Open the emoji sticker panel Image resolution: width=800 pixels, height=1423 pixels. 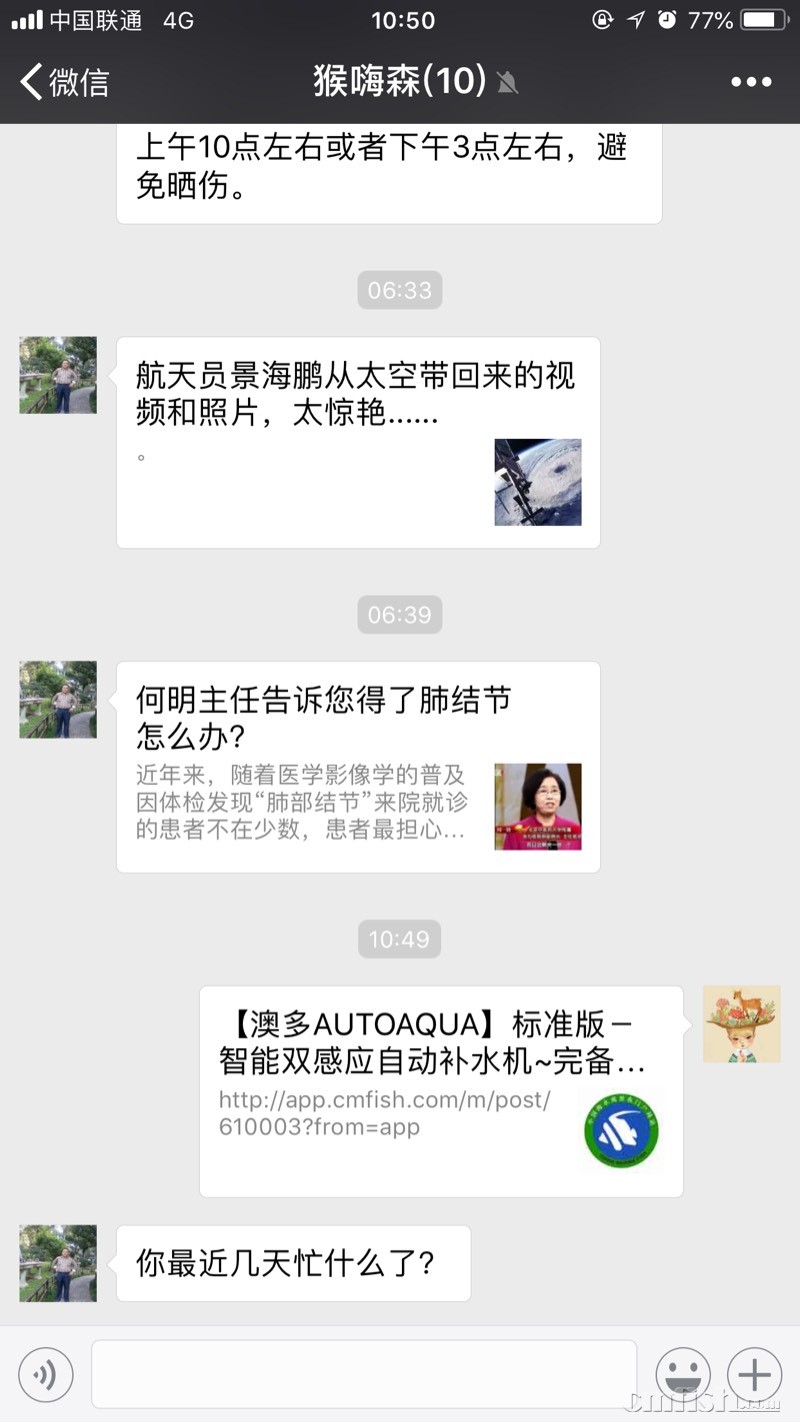click(x=682, y=1375)
